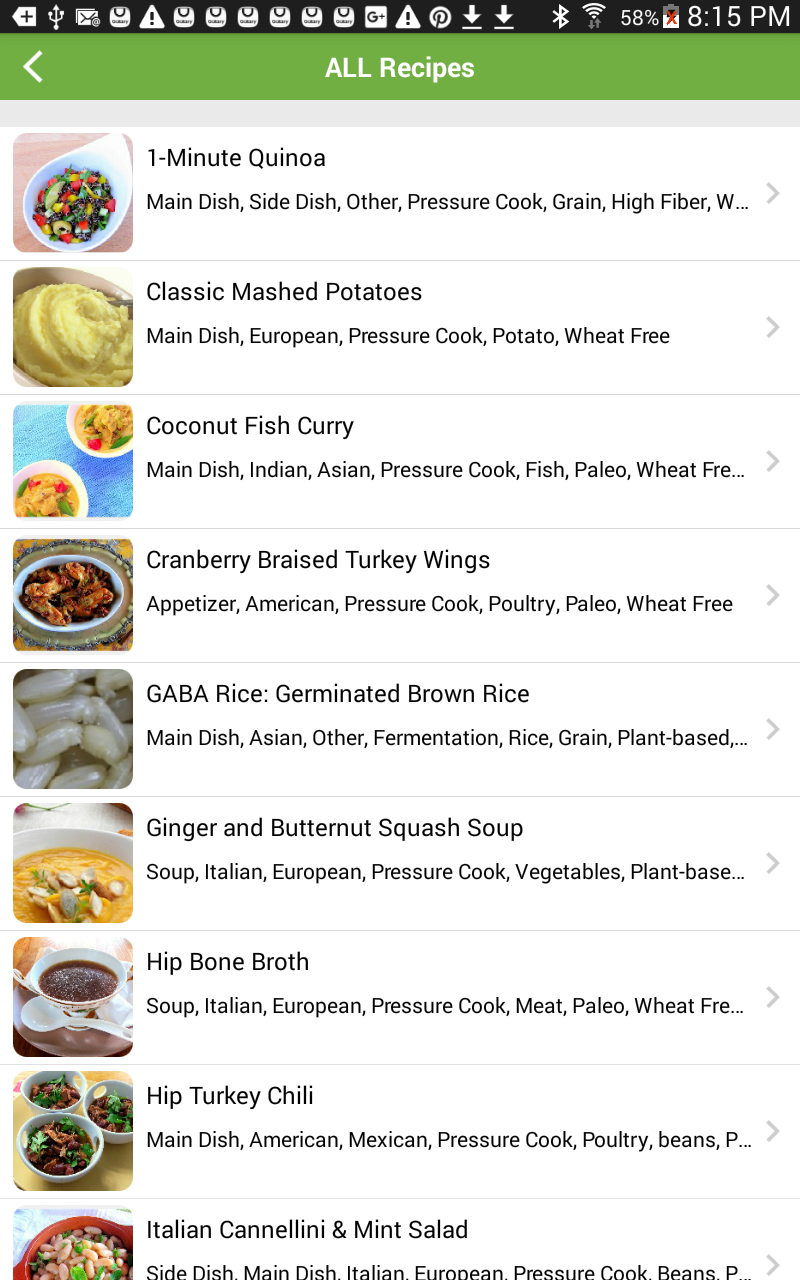Tap the GABA Rice thumbnail image

coord(72,729)
